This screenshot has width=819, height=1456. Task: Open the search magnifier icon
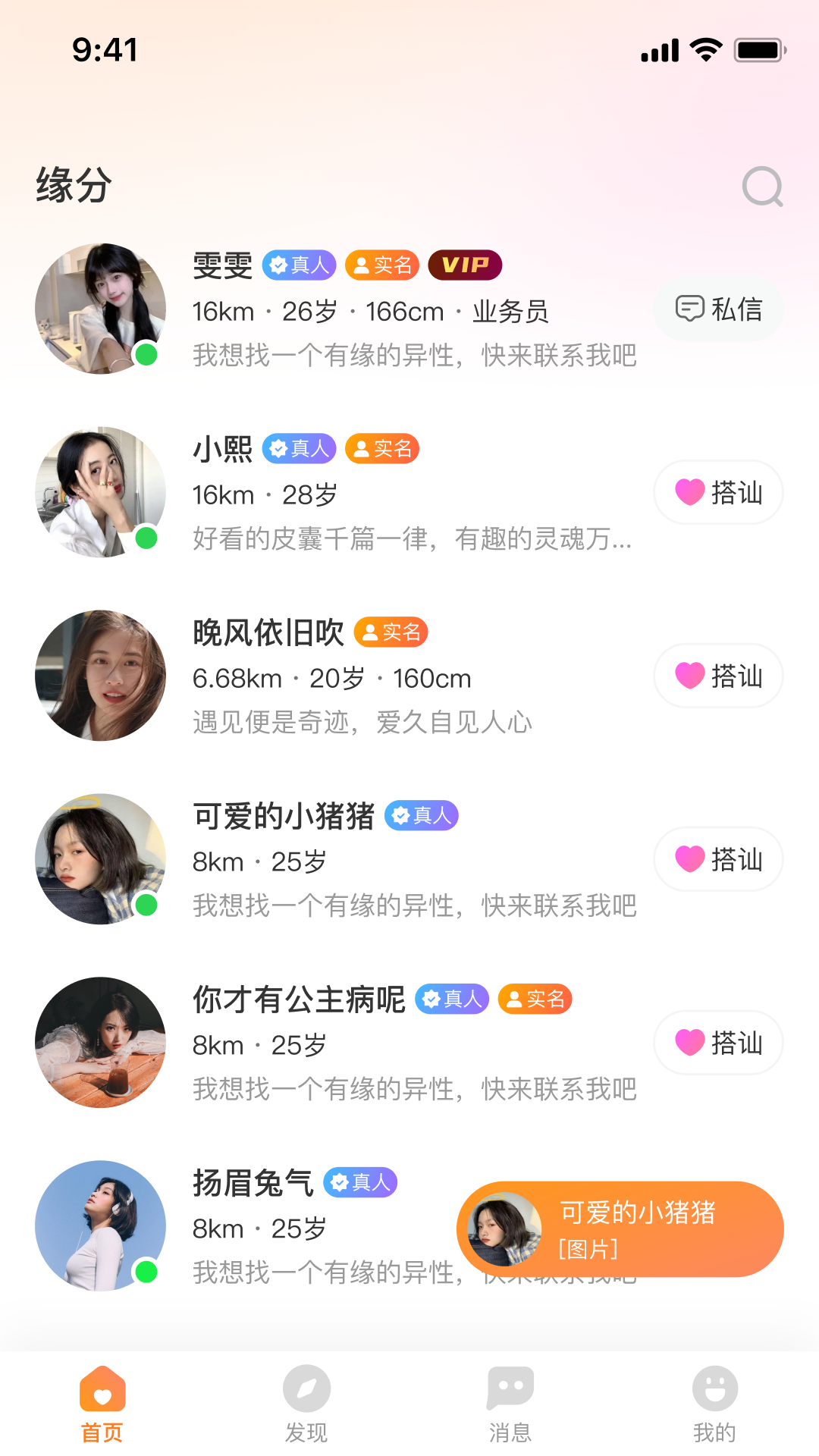tap(762, 187)
